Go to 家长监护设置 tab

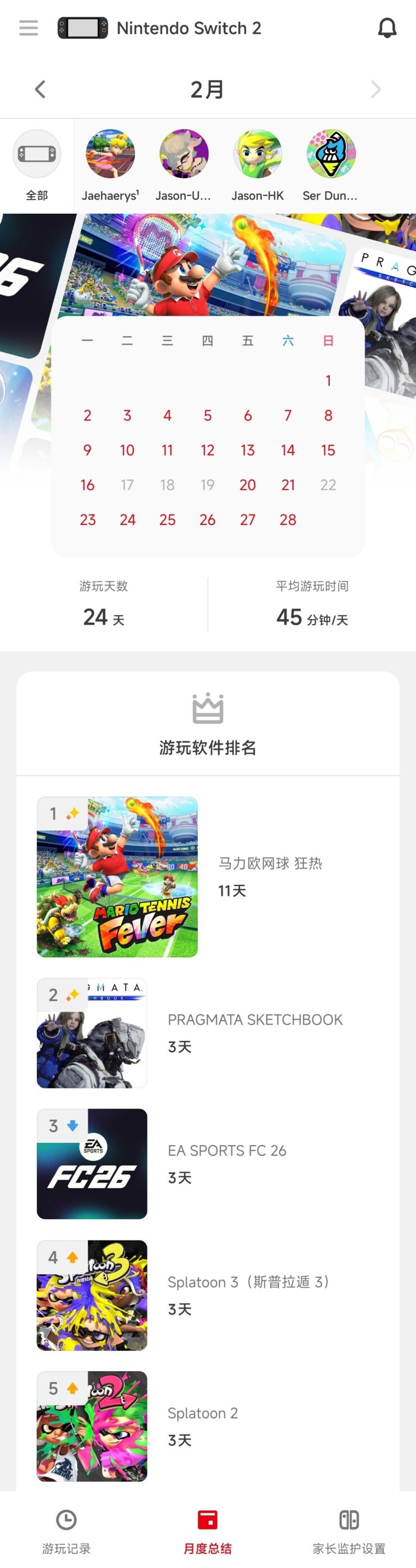click(x=349, y=1530)
